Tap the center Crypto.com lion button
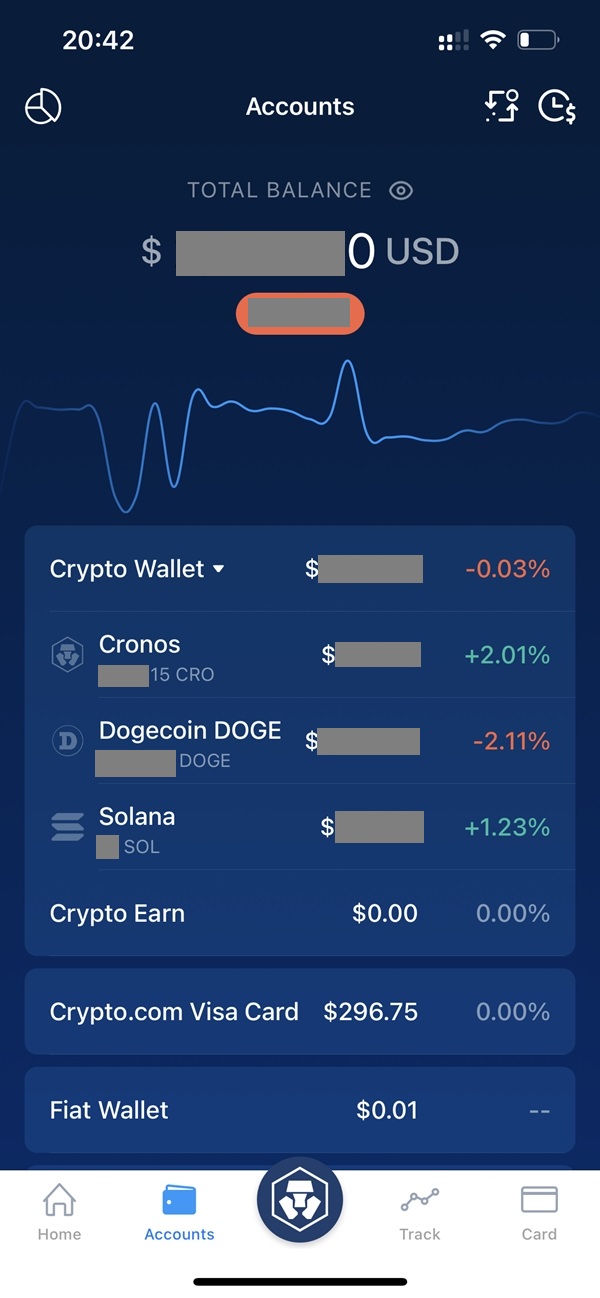600x1298 pixels. 300,1201
